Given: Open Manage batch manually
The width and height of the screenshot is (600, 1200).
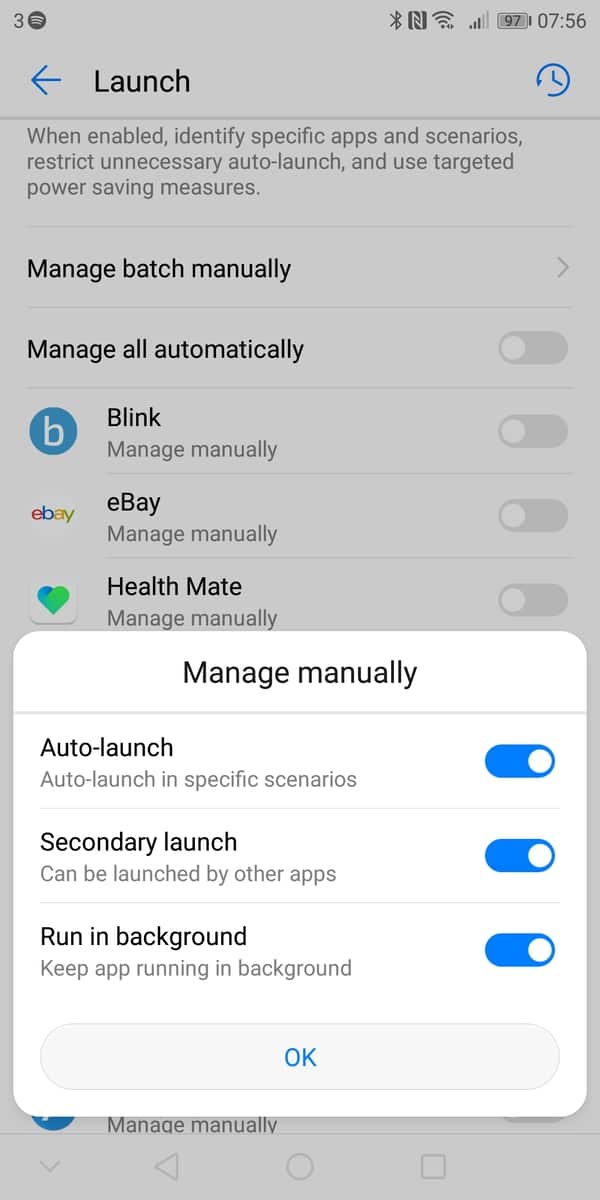Looking at the screenshot, I should [x=300, y=268].
